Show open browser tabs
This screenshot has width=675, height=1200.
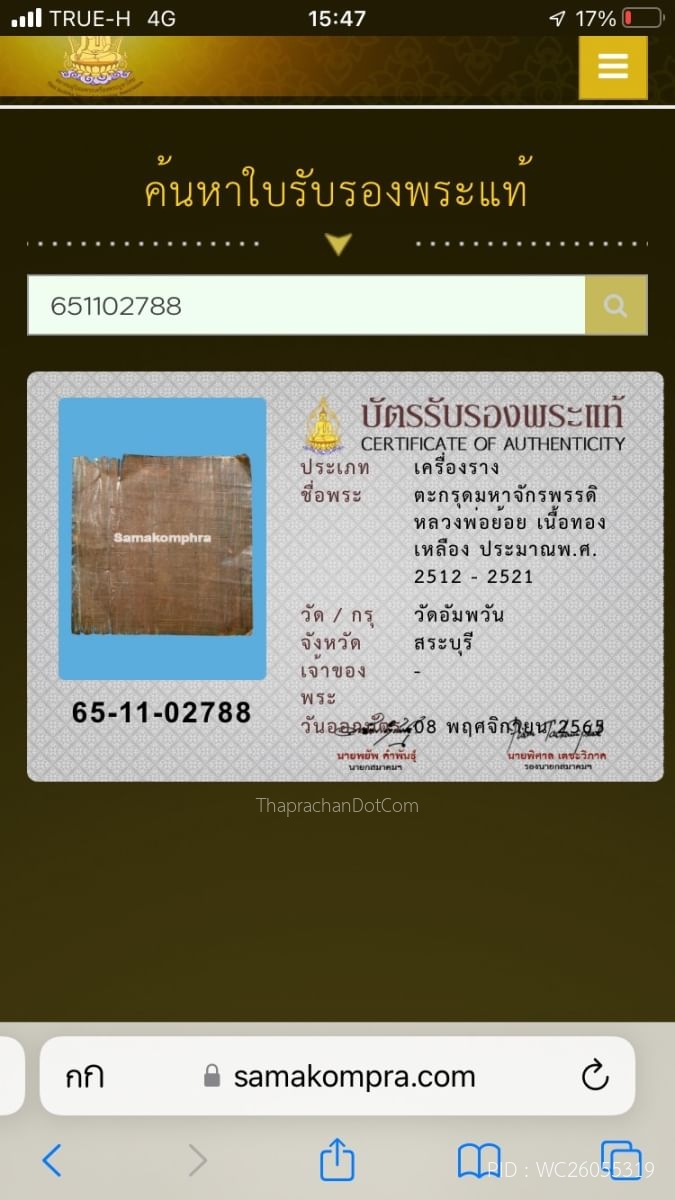pyautogui.click(x=620, y=1160)
